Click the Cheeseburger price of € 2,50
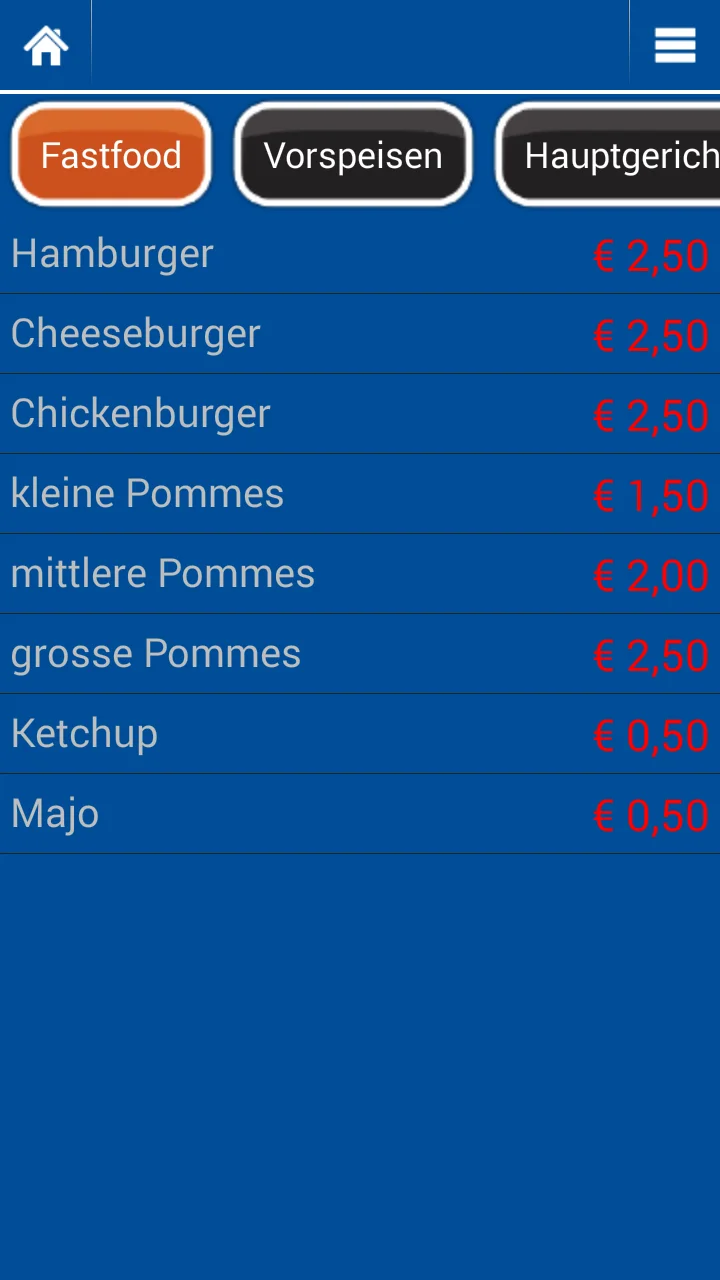Screen dimensions: 720x1280 (x=651, y=336)
